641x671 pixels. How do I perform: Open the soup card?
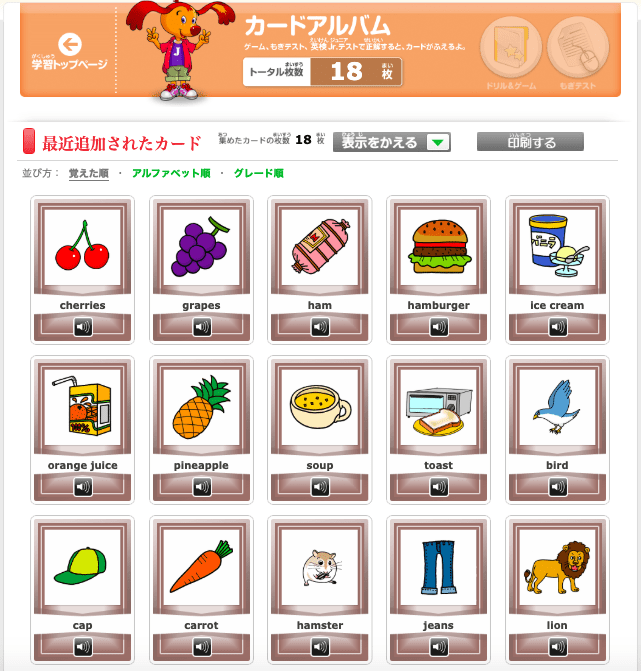pos(320,408)
